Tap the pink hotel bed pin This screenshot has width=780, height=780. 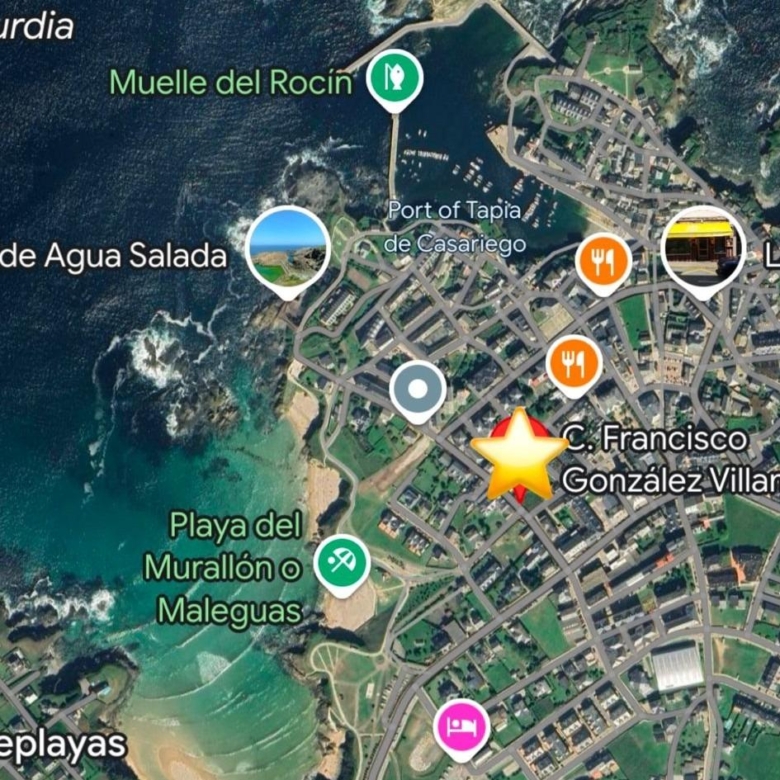462,727
